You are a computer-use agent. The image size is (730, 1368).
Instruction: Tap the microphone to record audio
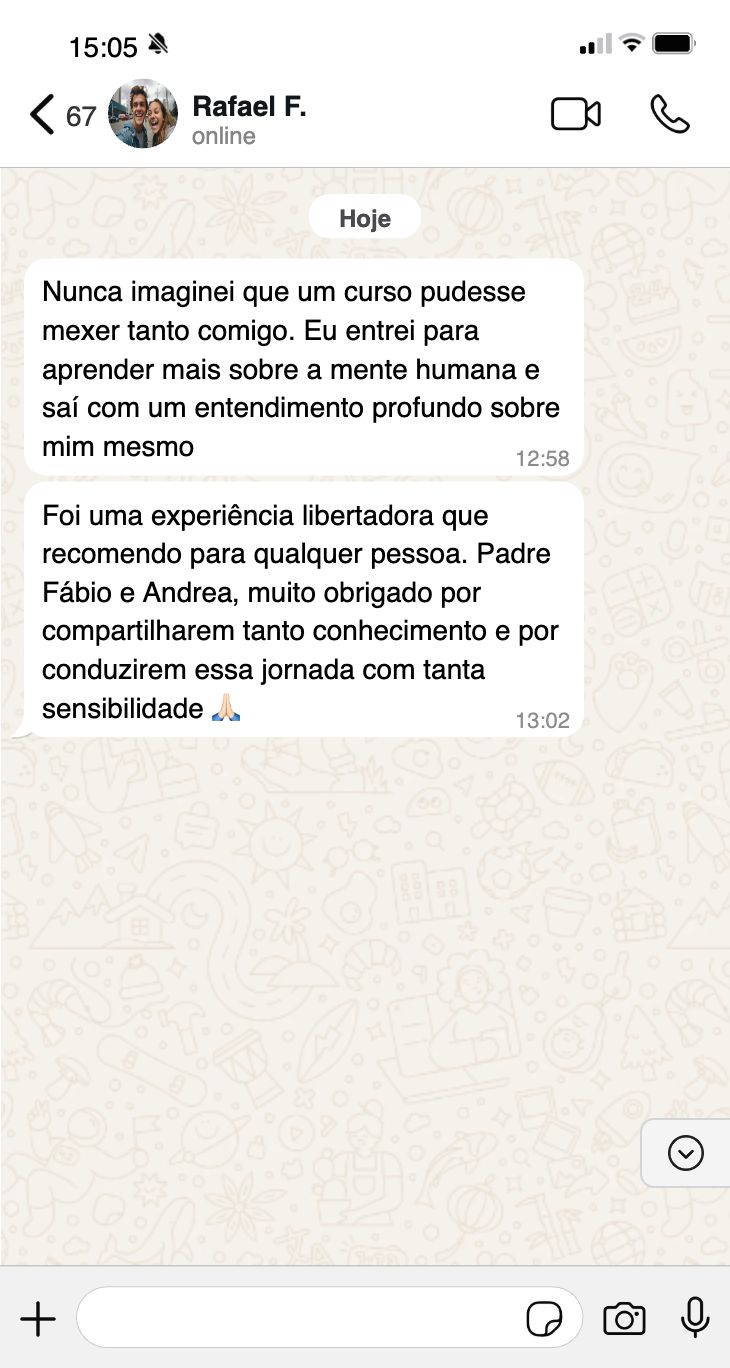point(695,1318)
